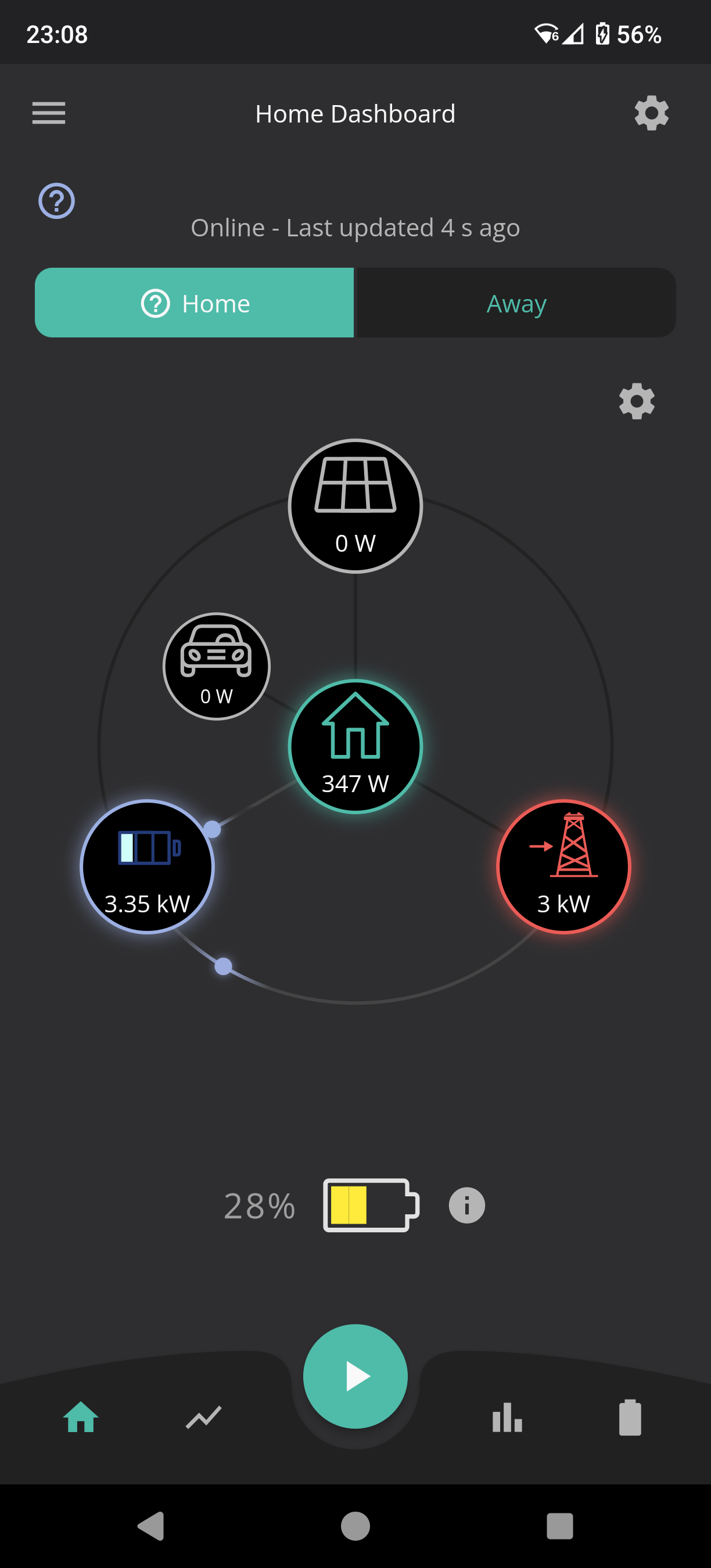The width and height of the screenshot is (711, 1568).
Task: Switch to the line chart tab
Action: click(x=203, y=1417)
